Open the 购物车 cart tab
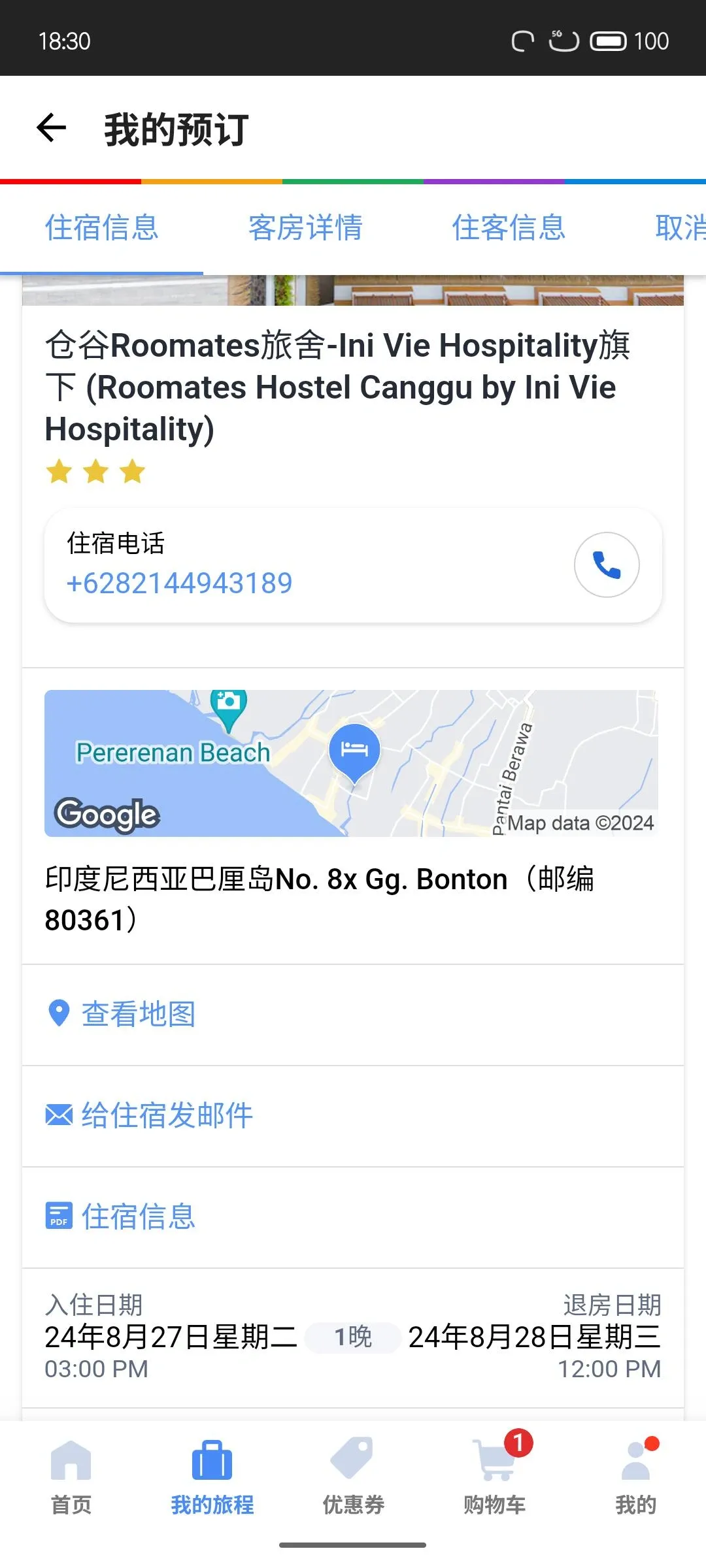 coord(494,1475)
